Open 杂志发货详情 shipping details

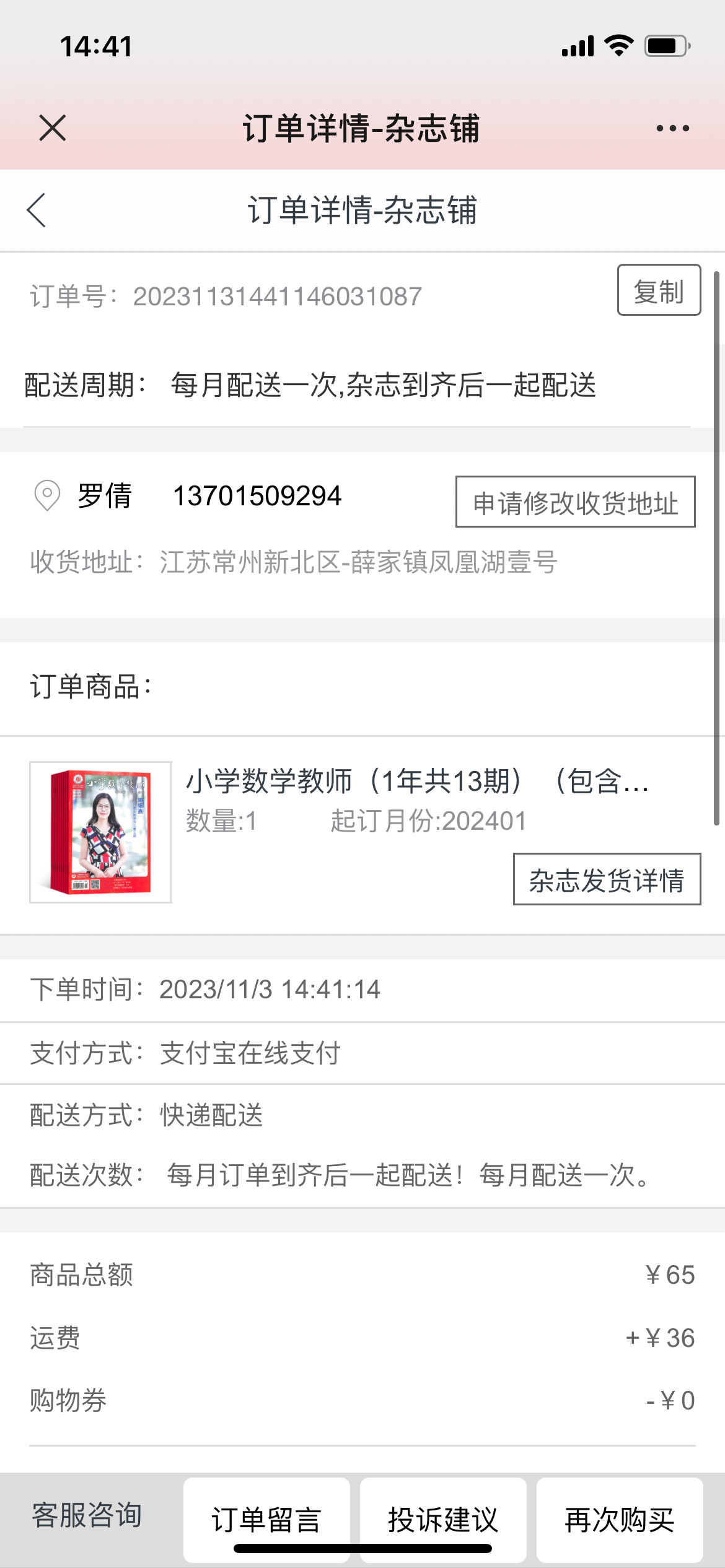coord(607,879)
